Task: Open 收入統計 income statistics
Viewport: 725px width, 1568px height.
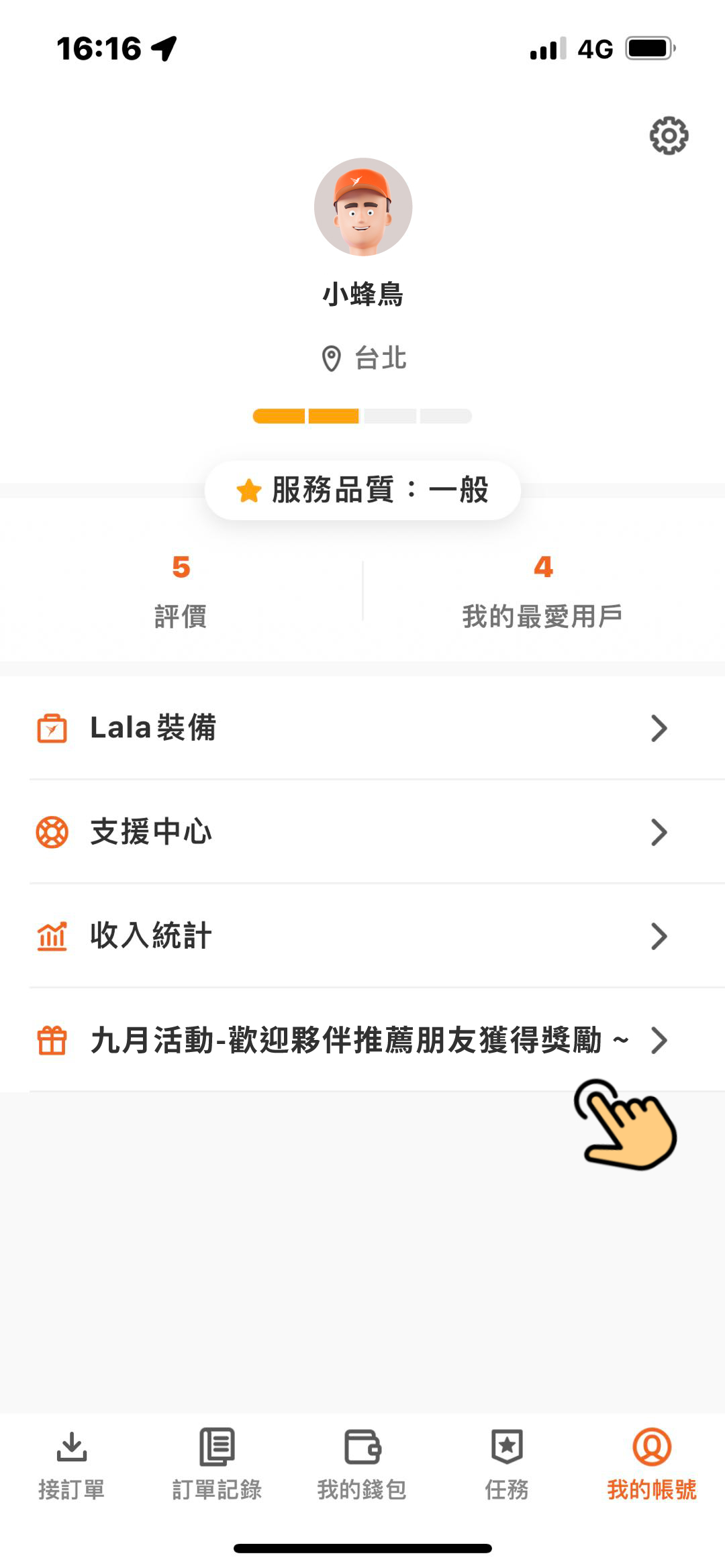Action: (x=362, y=936)
